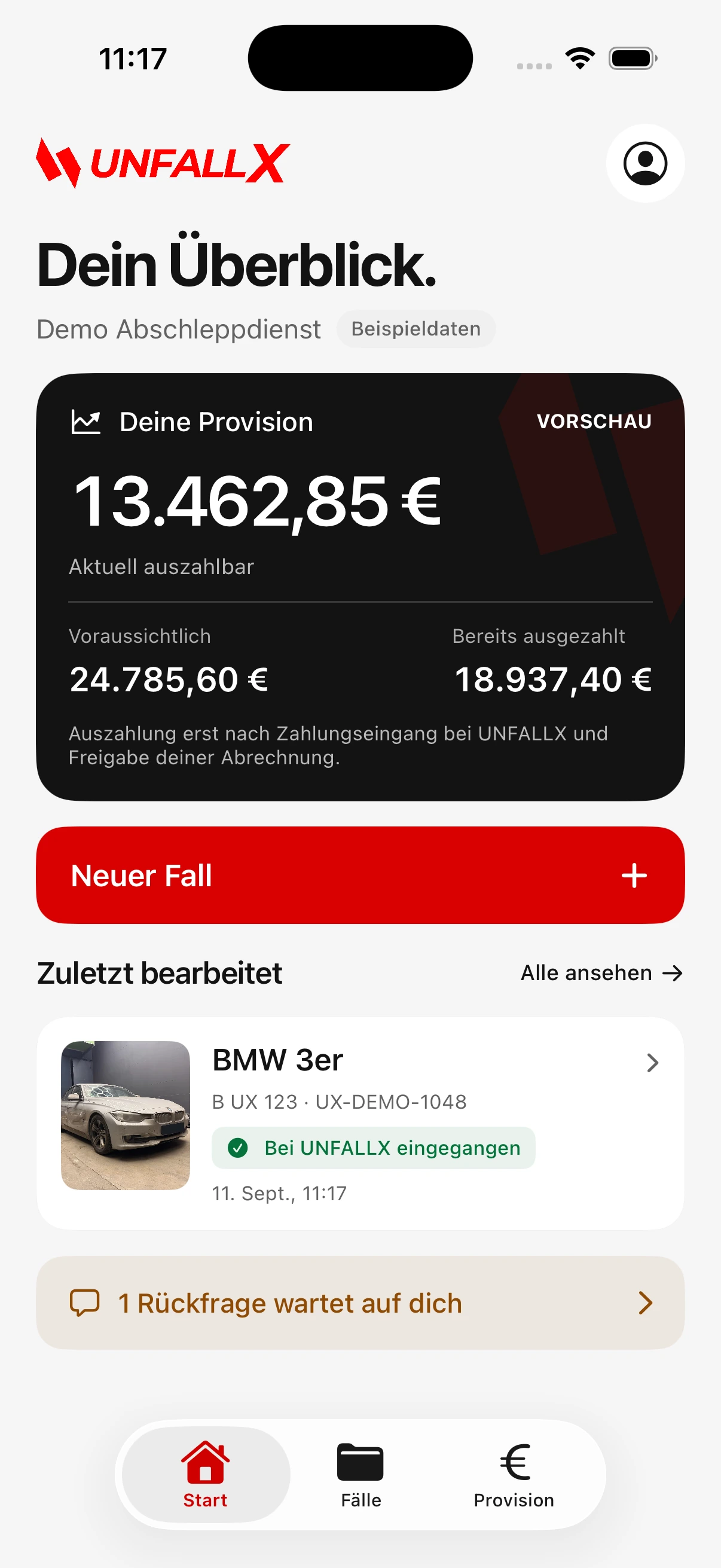Screen dimensions: 721x1568
Task: Open the Rückfrage wartet auf dich banner
Action: click(x=360, y=1302)
